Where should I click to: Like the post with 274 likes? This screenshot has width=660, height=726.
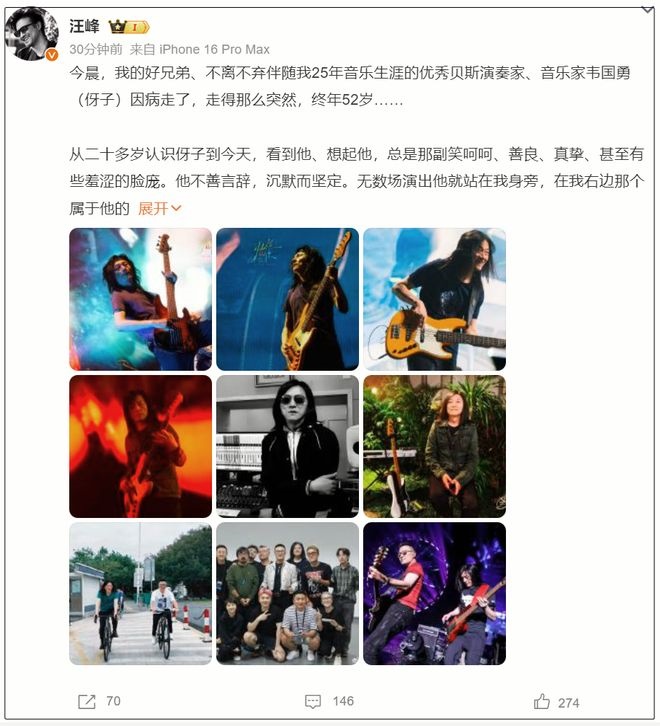(557, 702)
